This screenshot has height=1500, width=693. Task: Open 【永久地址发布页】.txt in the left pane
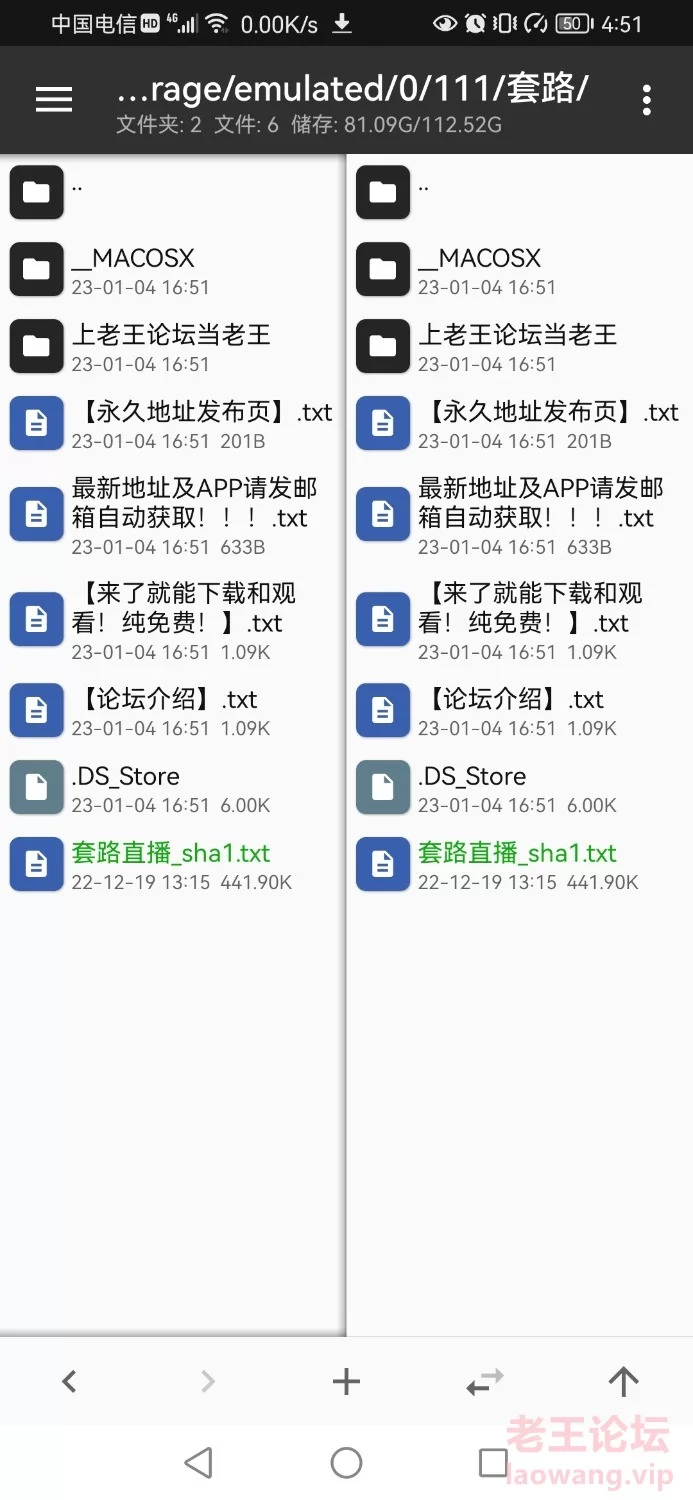pyautogui.click(x=172, y=423)
